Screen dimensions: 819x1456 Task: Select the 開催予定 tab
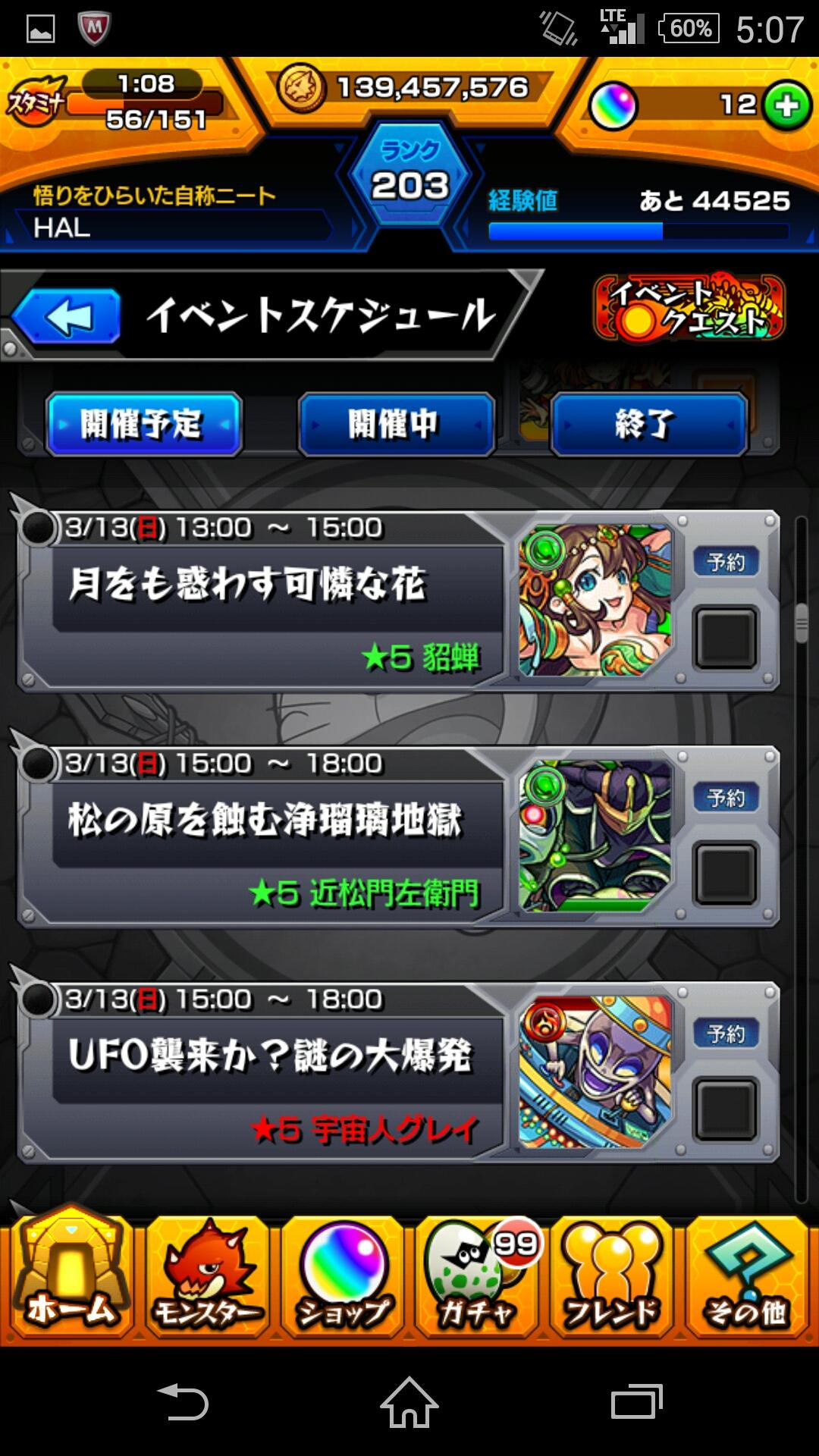(144, 426)
